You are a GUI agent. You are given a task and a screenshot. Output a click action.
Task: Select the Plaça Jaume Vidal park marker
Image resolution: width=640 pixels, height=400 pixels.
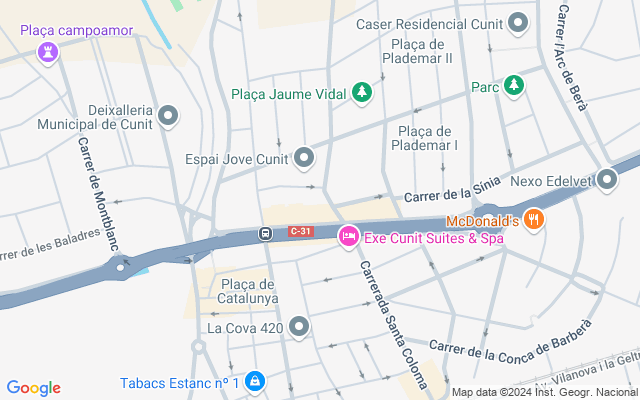click(362, 94)
